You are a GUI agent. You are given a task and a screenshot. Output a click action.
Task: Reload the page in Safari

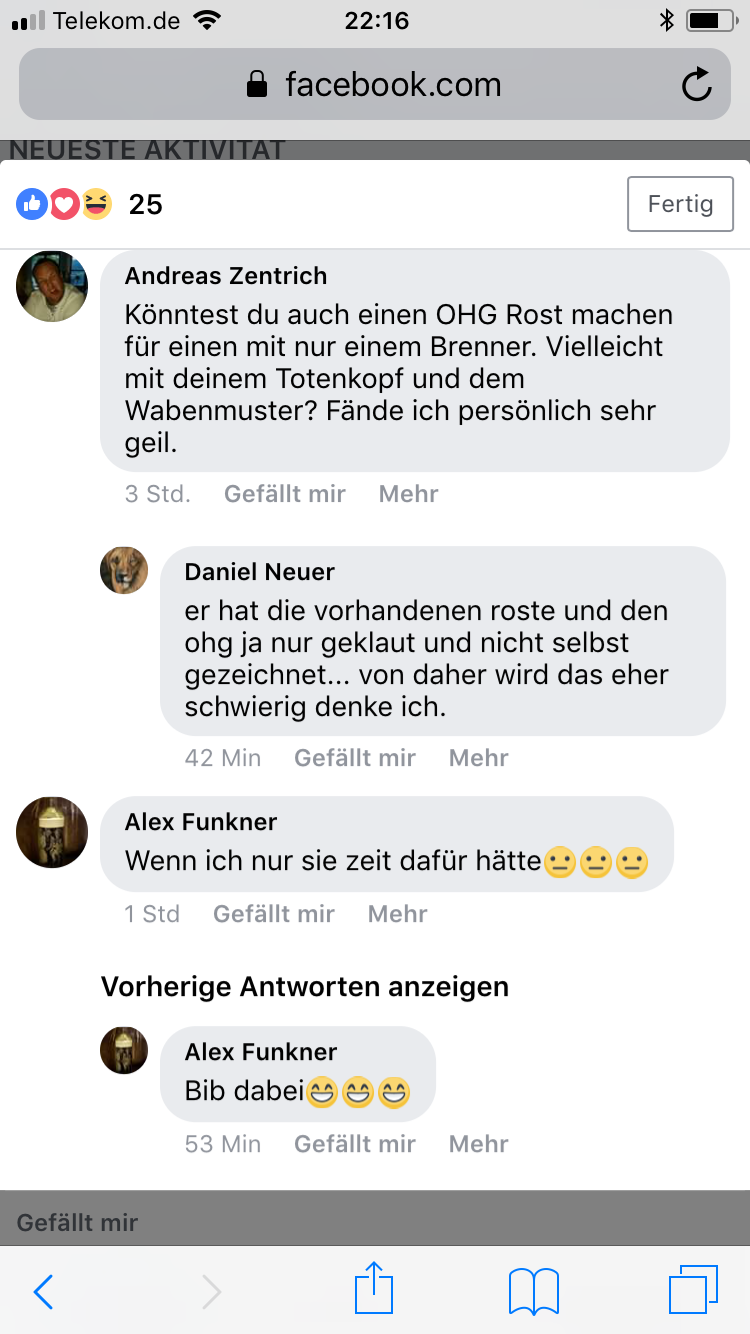click(696, 85)
